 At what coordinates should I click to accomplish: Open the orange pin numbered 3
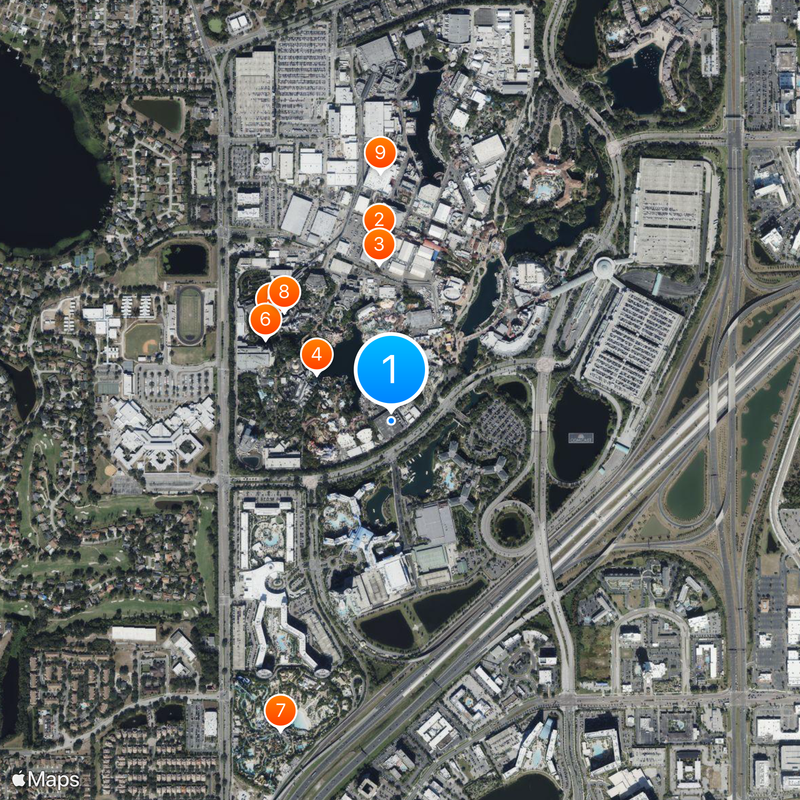pyautogui.click(x=378, y=243)
